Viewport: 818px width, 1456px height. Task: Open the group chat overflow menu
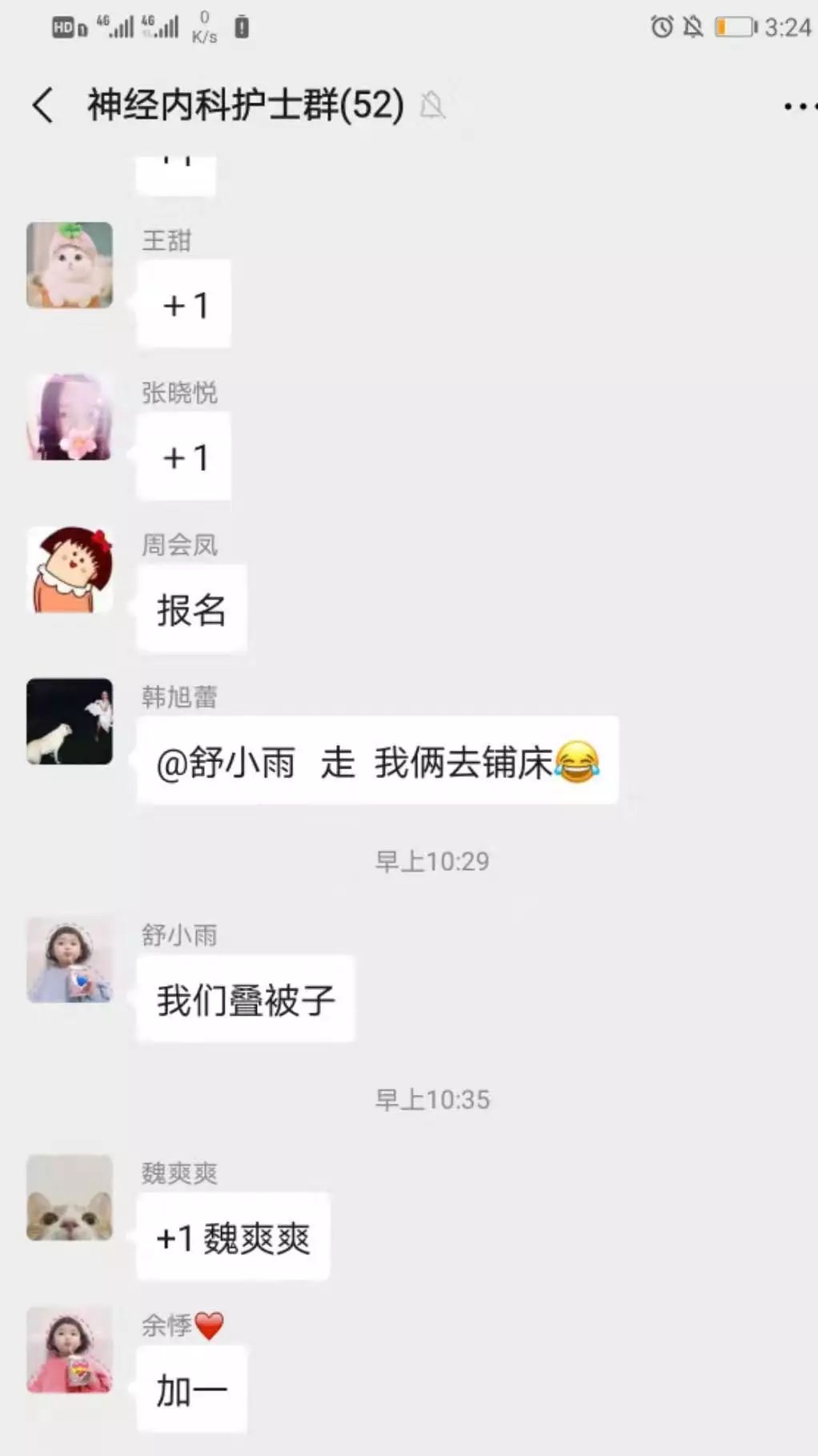[797, 106]
